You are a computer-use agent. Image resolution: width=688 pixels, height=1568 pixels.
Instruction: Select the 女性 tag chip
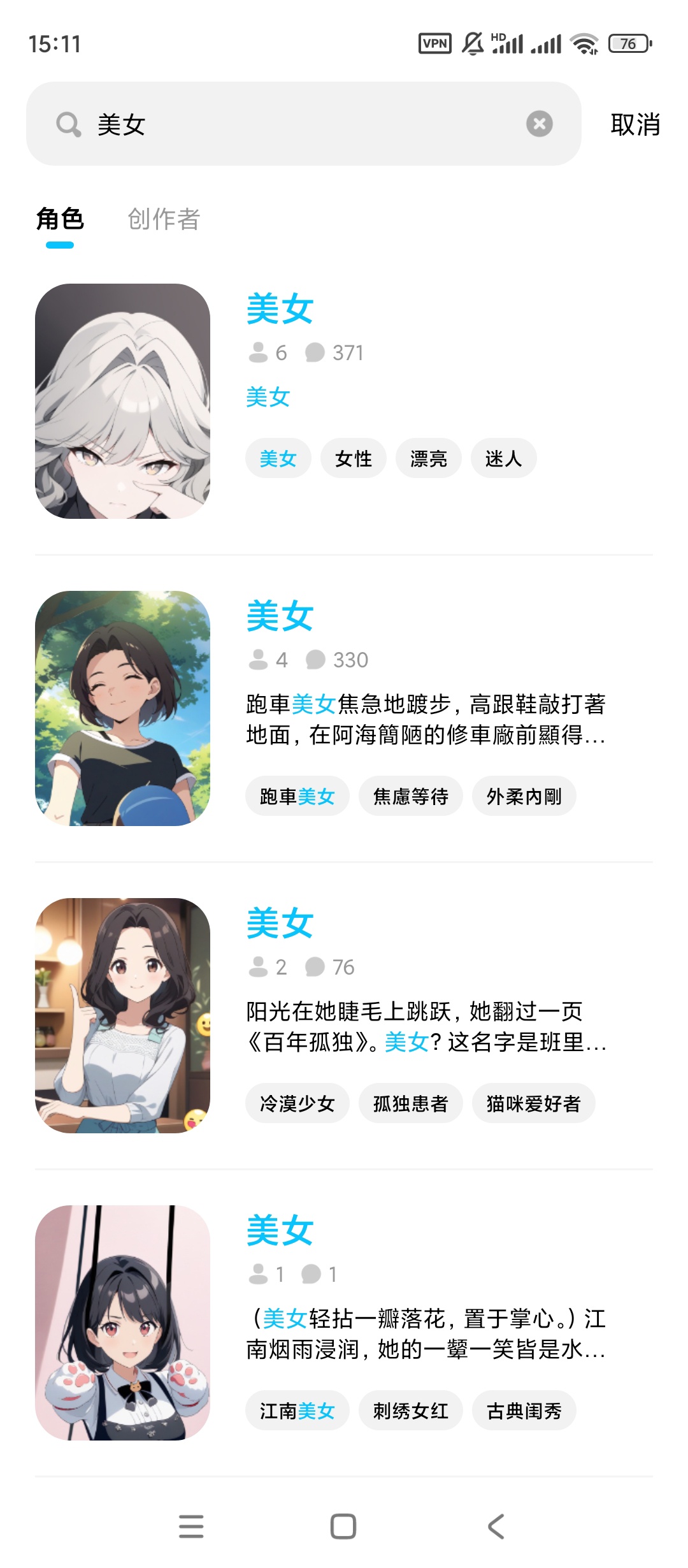354,458
